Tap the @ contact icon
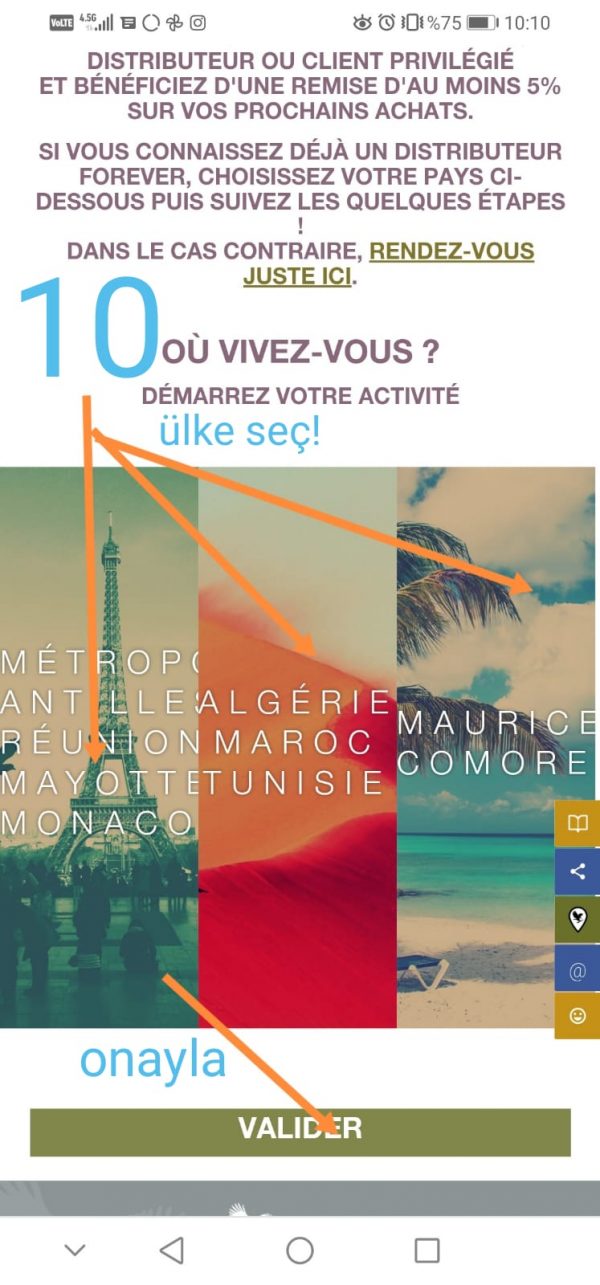Viewport: 600px width, 1285px height. (577, 967)
